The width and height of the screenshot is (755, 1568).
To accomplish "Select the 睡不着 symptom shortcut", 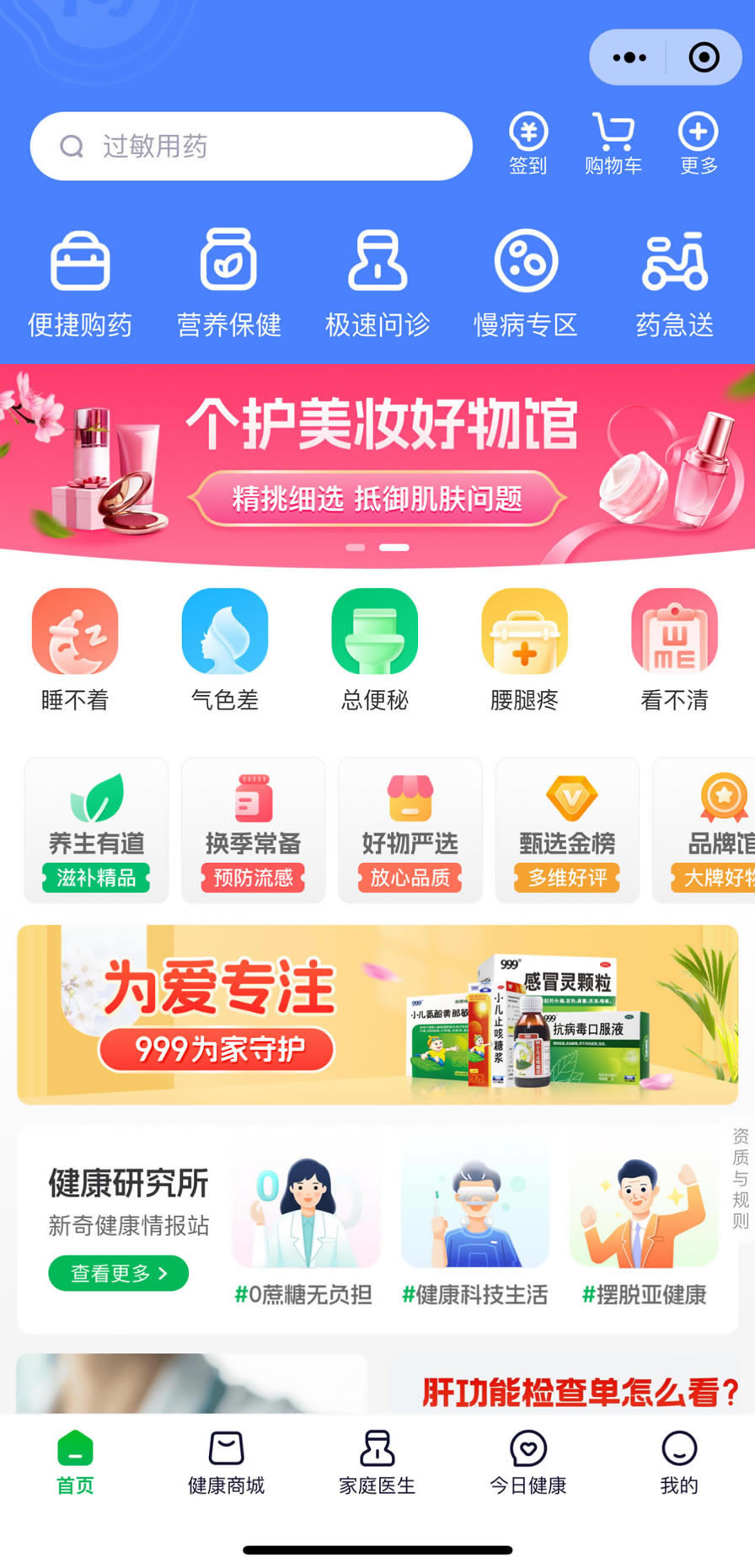I will 75,650.
